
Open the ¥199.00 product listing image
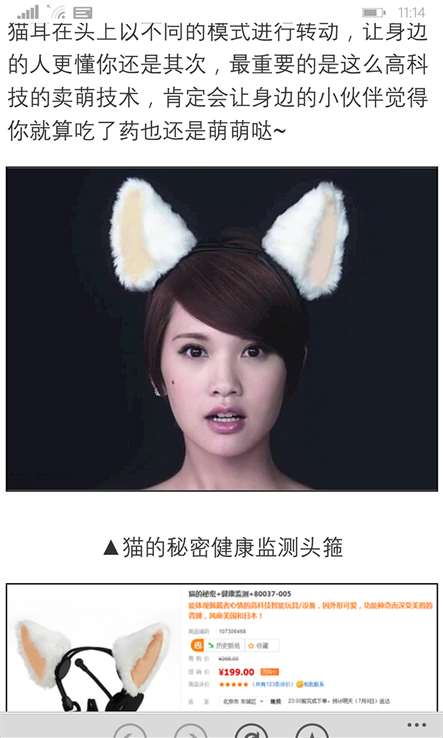pos(222,648)
